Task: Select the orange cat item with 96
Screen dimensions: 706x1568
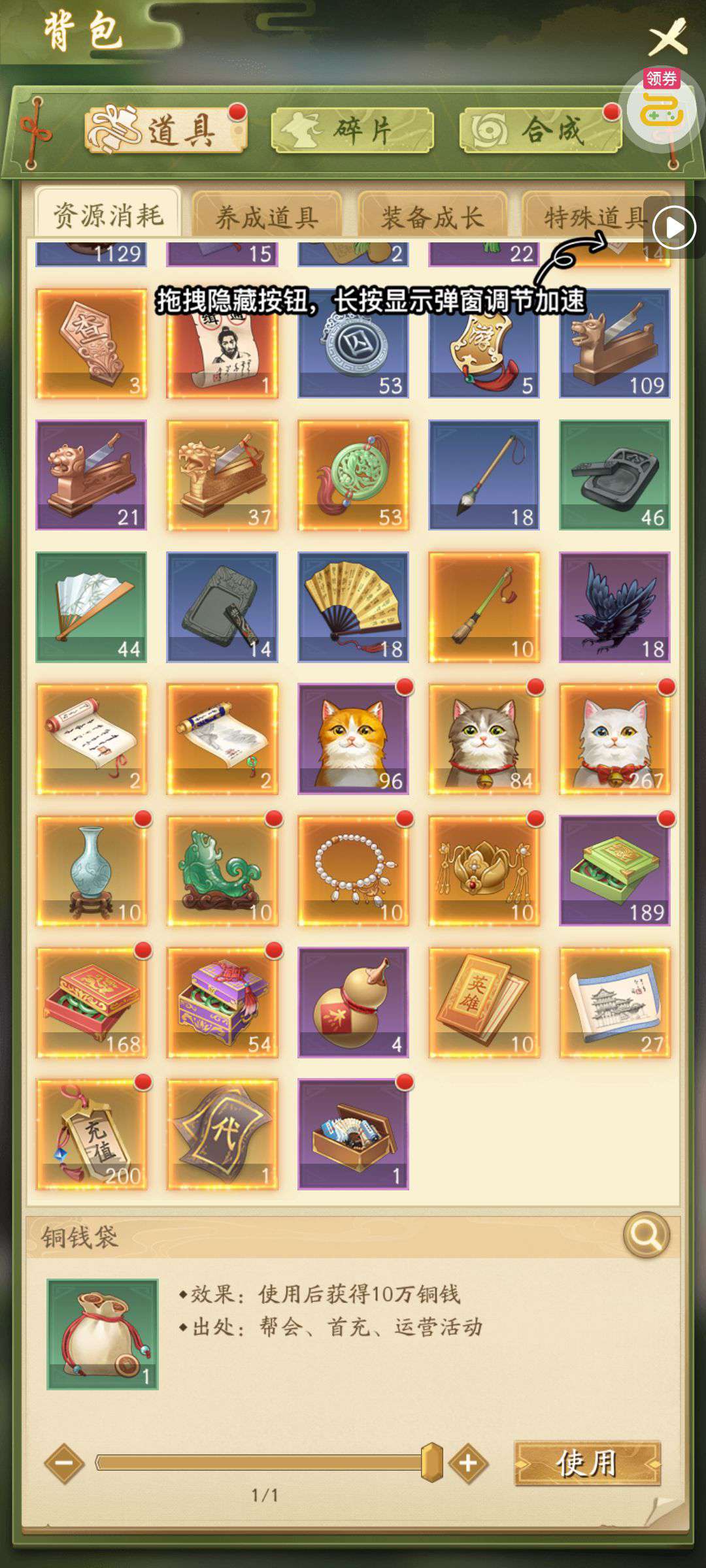Action: (x=353, y=739)
